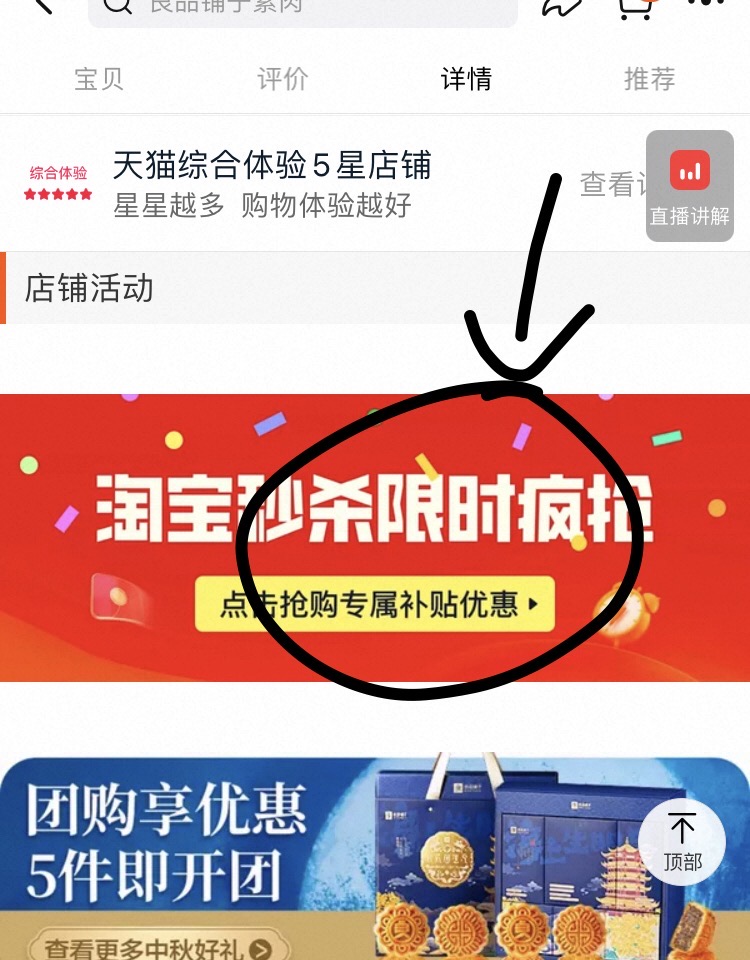The height and width of the screenshot is (960, 750).
Task: Tap the 天猫综合体验5星店铺 store link
Action: tap(272, 169)
